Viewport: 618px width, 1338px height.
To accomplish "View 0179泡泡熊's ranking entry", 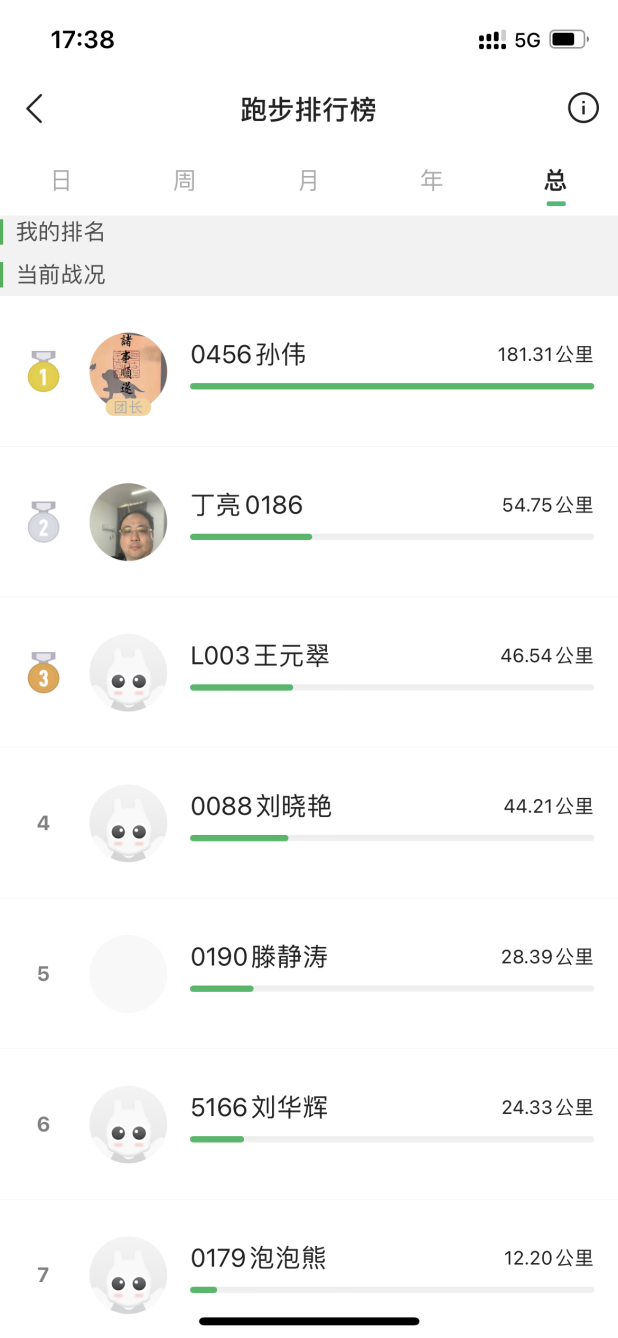I will [309, 1272].
